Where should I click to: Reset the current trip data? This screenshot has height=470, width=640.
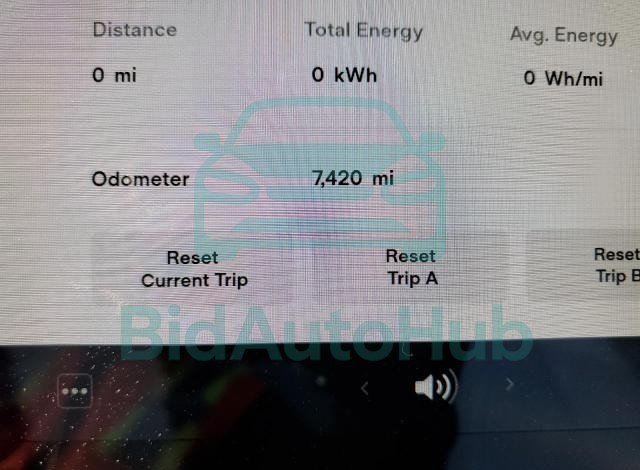[193, 269]
